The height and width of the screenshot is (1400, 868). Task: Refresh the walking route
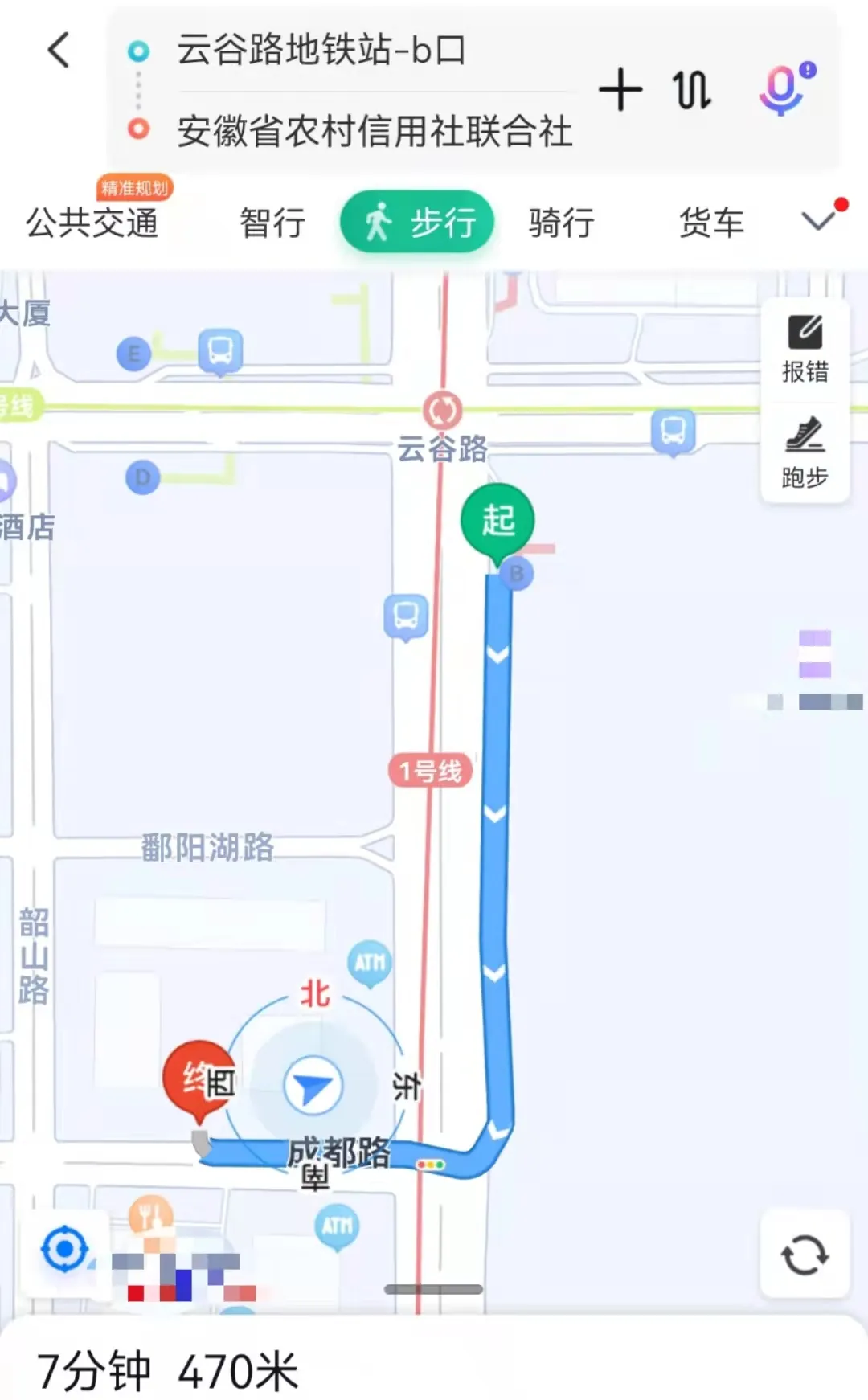[805, 1254]
